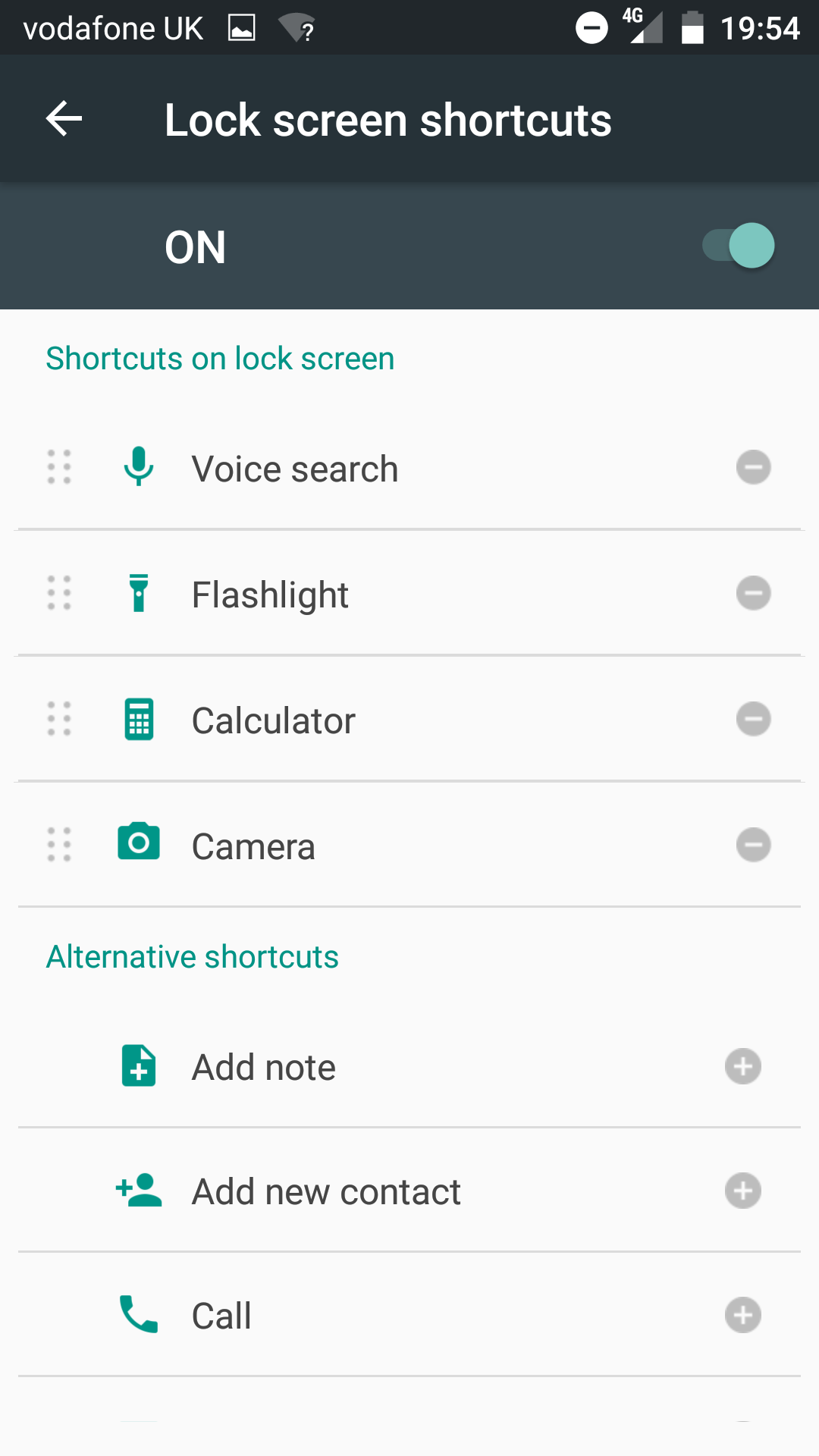Remove the Flashlight shortcut
Image resolution: width=819 pixels, height=1456 pixels.
pyautogui.click(x=753, y=593)
